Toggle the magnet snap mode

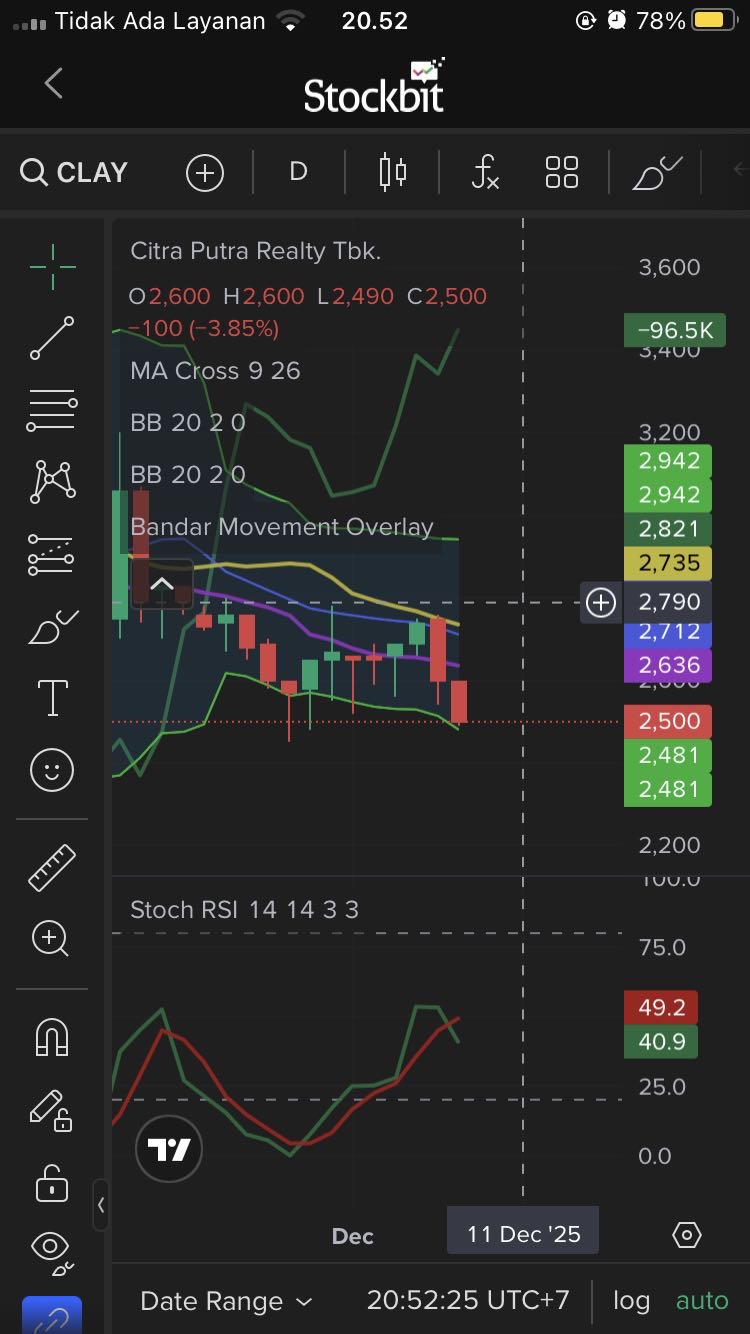pyautogui.click(x=52, y=1037)
